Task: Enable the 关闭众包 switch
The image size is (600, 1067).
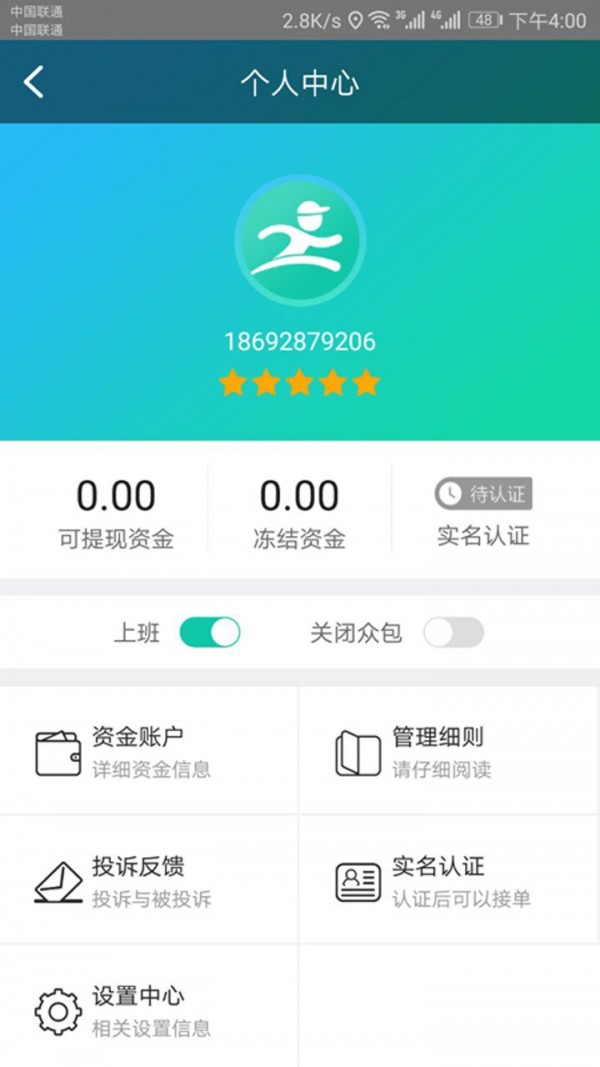Action: pyautogui.click(x=453, y=633)
